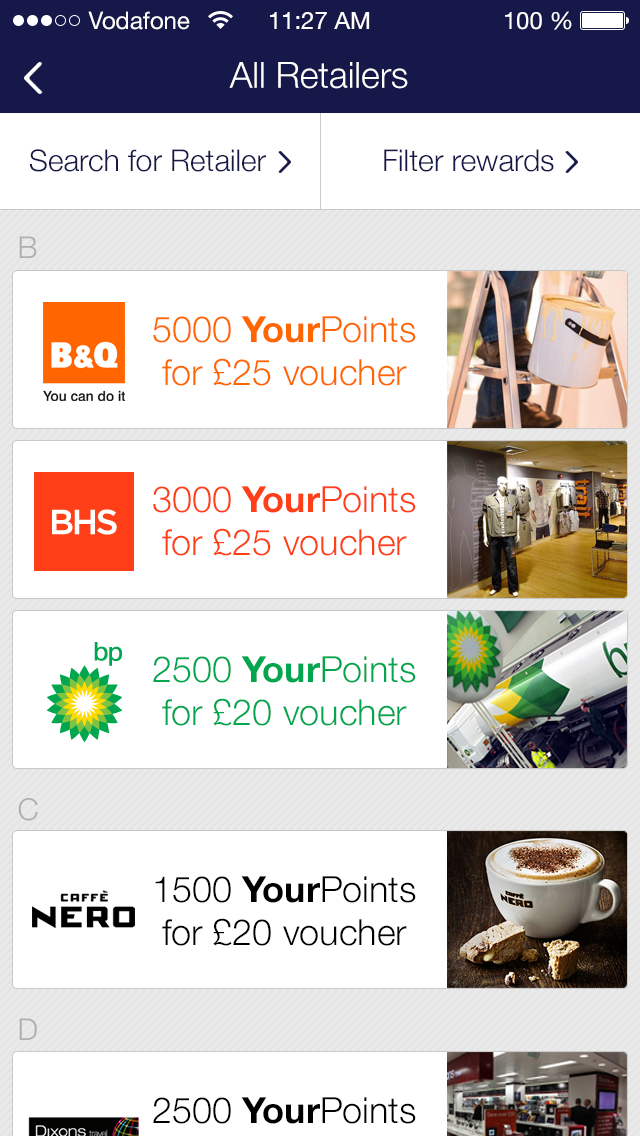Select the BHS 3000 YourPoints reward
The image size is (640, 1136).
tap(320, 520)
